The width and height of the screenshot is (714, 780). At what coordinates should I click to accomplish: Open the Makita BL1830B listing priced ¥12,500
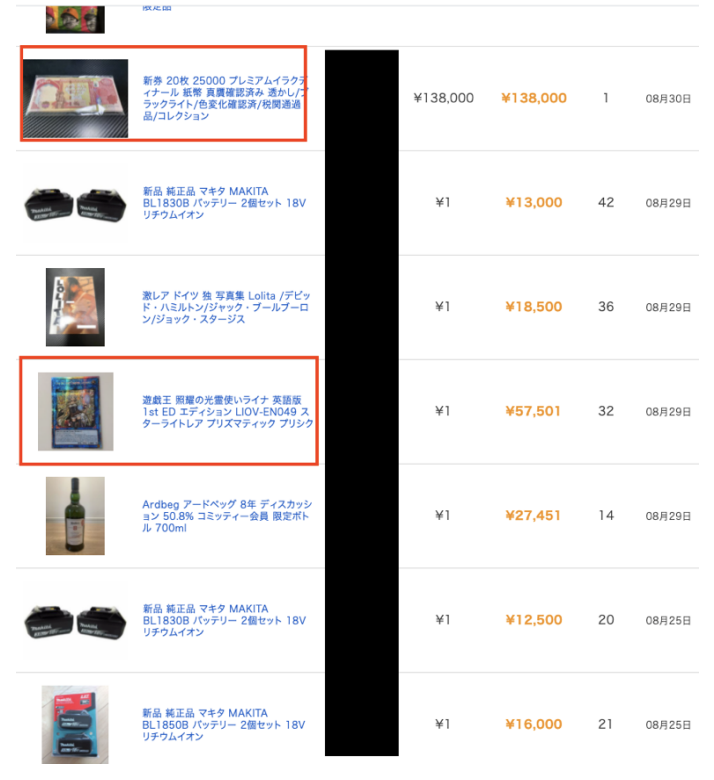click(x=224, y=620)
